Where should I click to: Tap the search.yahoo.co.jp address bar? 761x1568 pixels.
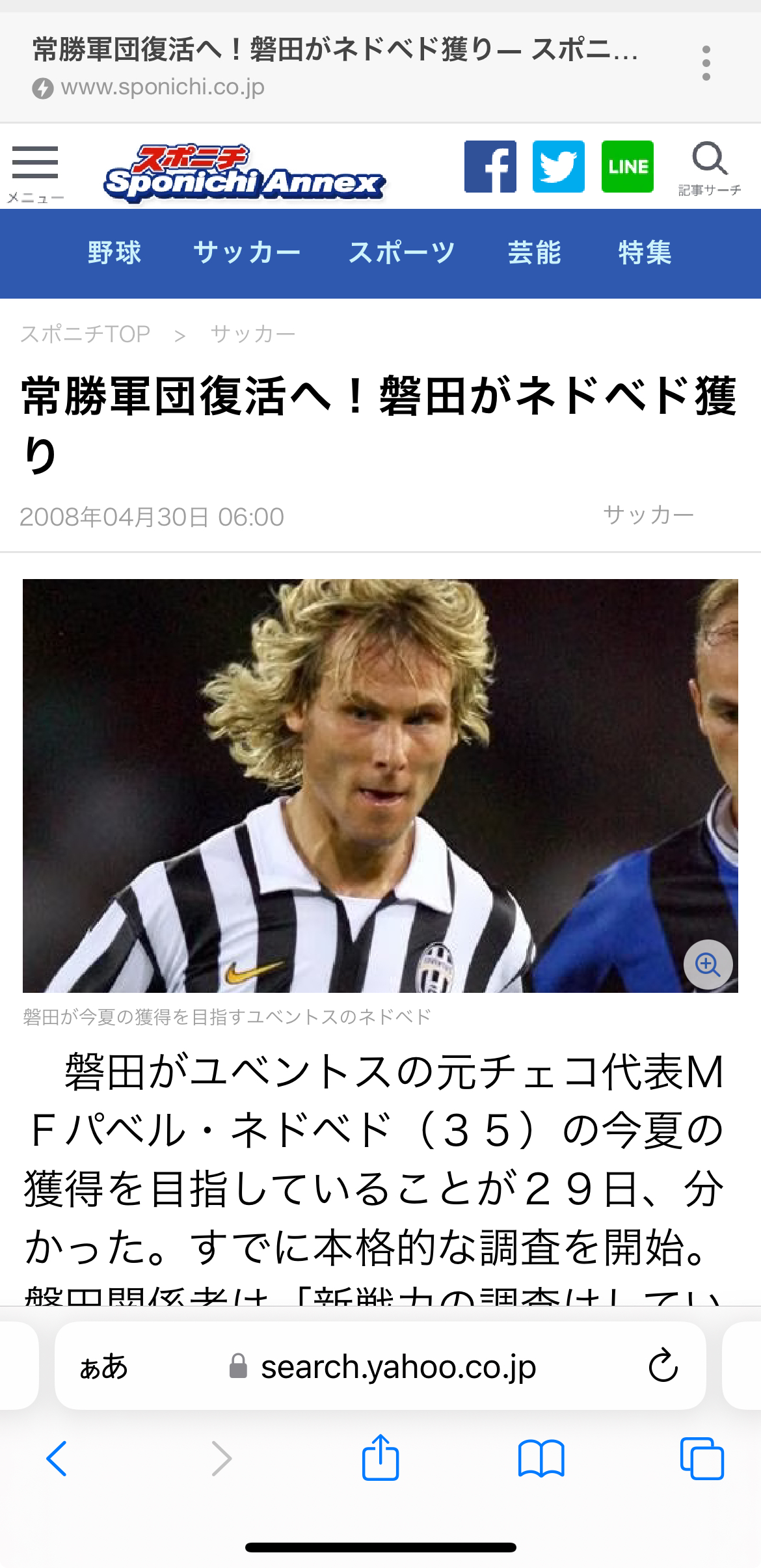(380, 1366)
